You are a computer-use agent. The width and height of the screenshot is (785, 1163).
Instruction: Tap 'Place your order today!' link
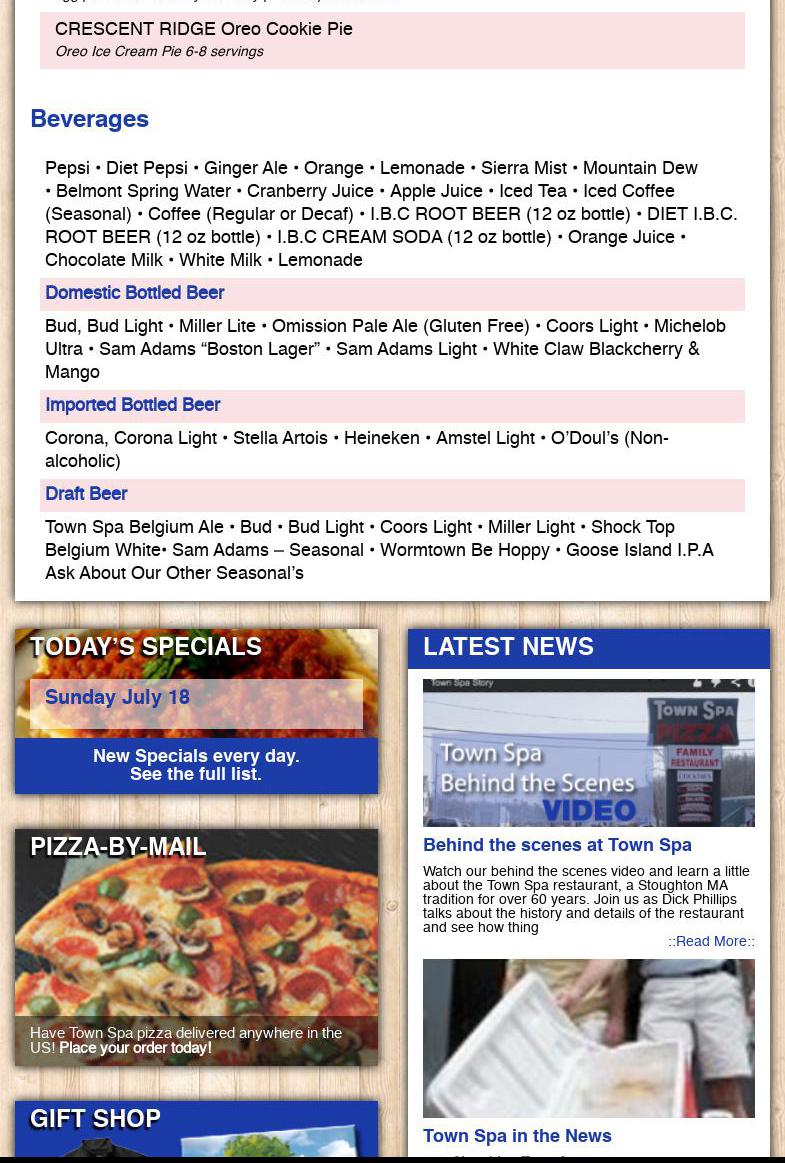(x=135, y=1048)
